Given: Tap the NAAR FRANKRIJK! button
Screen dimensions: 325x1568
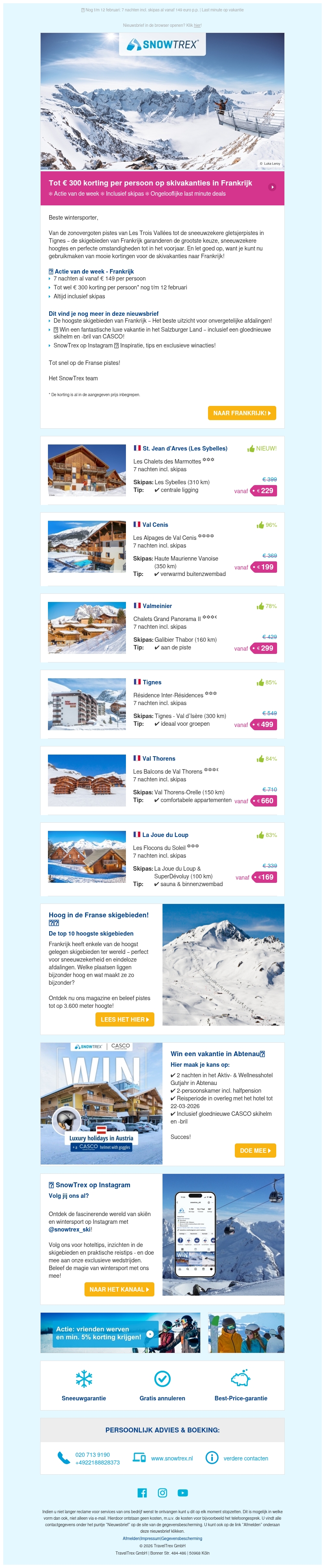Looking at the screenshot, I should [x=241, y=413].
